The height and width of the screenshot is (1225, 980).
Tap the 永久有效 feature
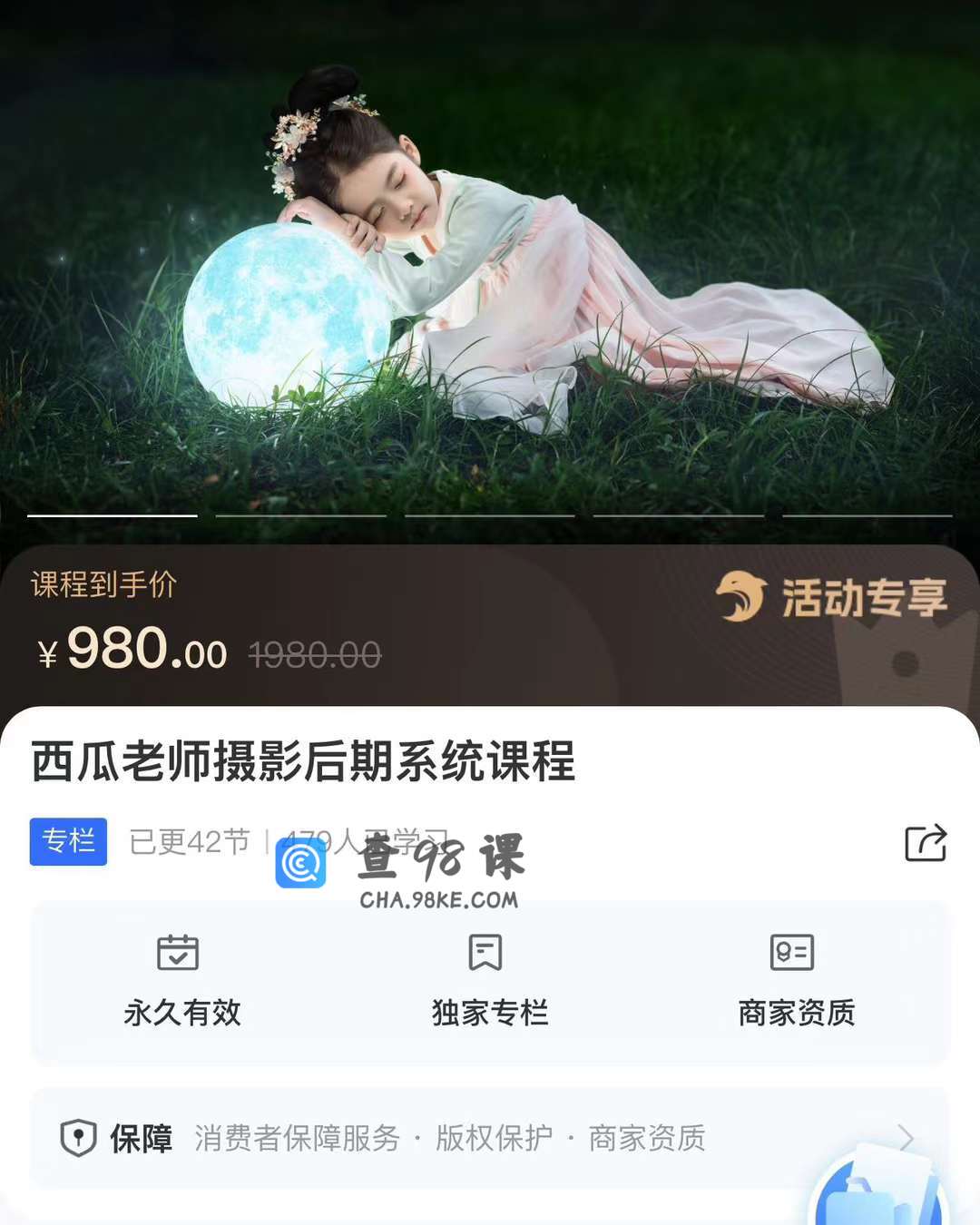pyautogui.click(x=181, y=982)
